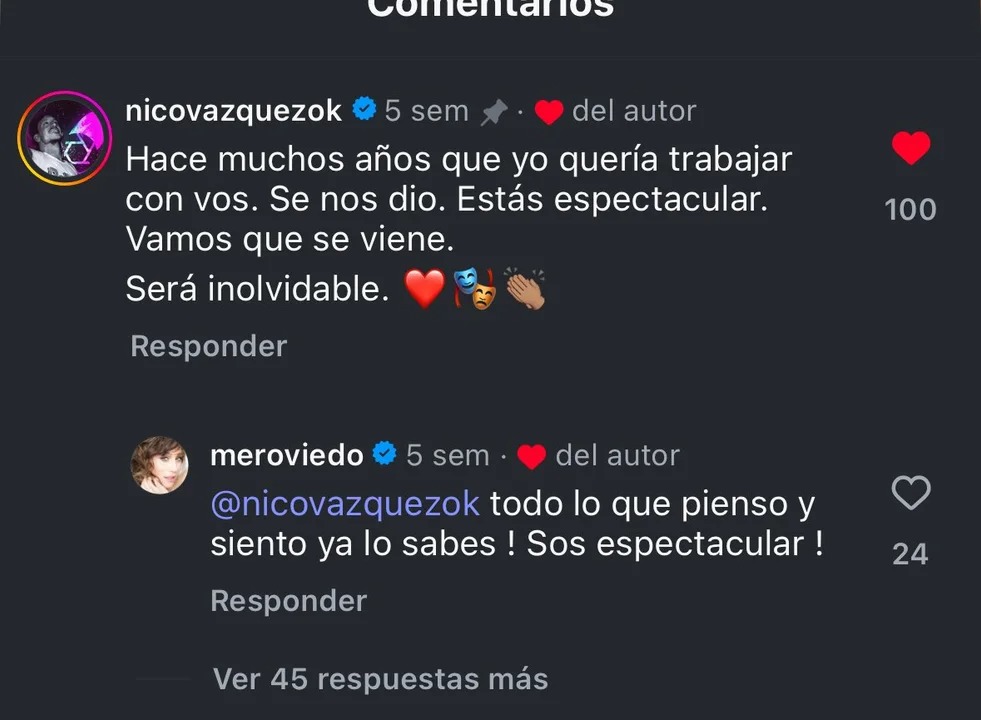Image resolution: width=981 pixels, height=720 pixels.
Task: Open meroviedo's profile picture
Action: (160, 465)
